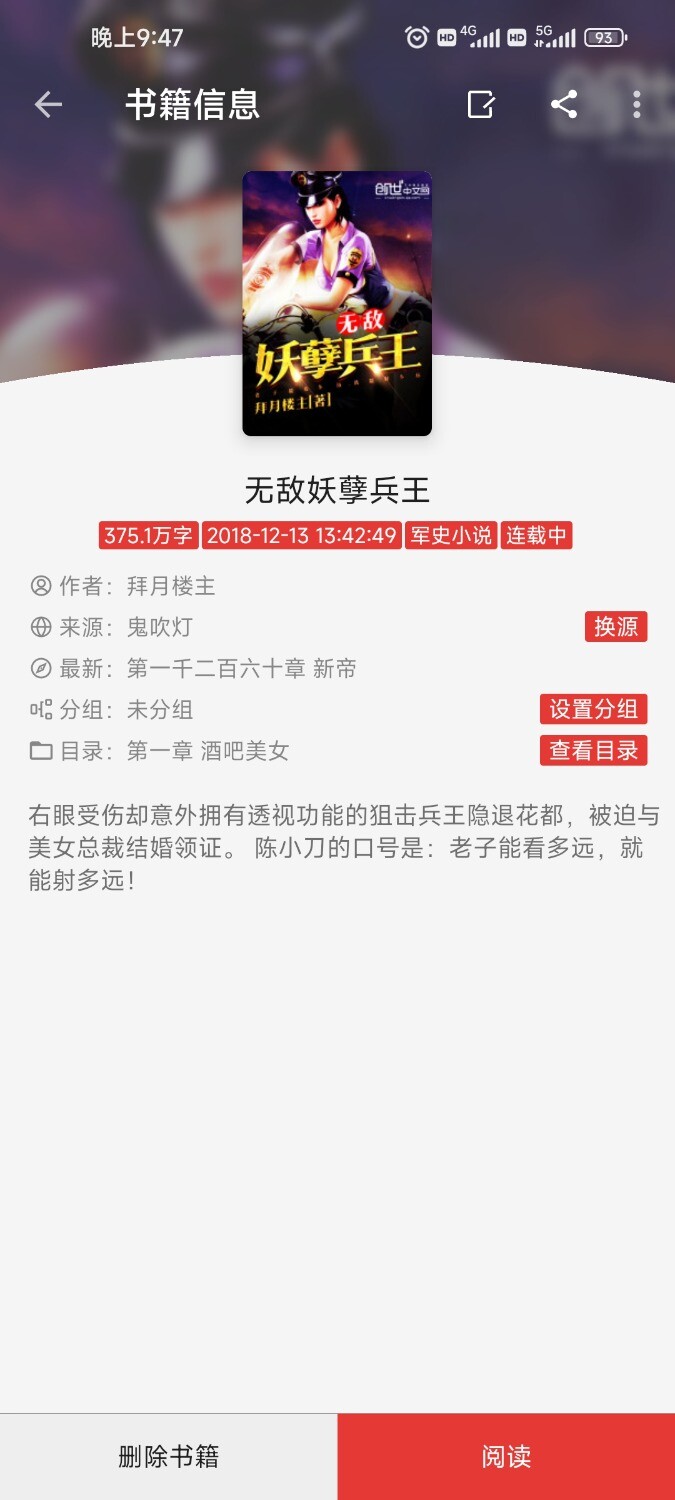The height and width of the screenshot is (1500, 675).
Task: Share this book
Action: pos(564,104)
